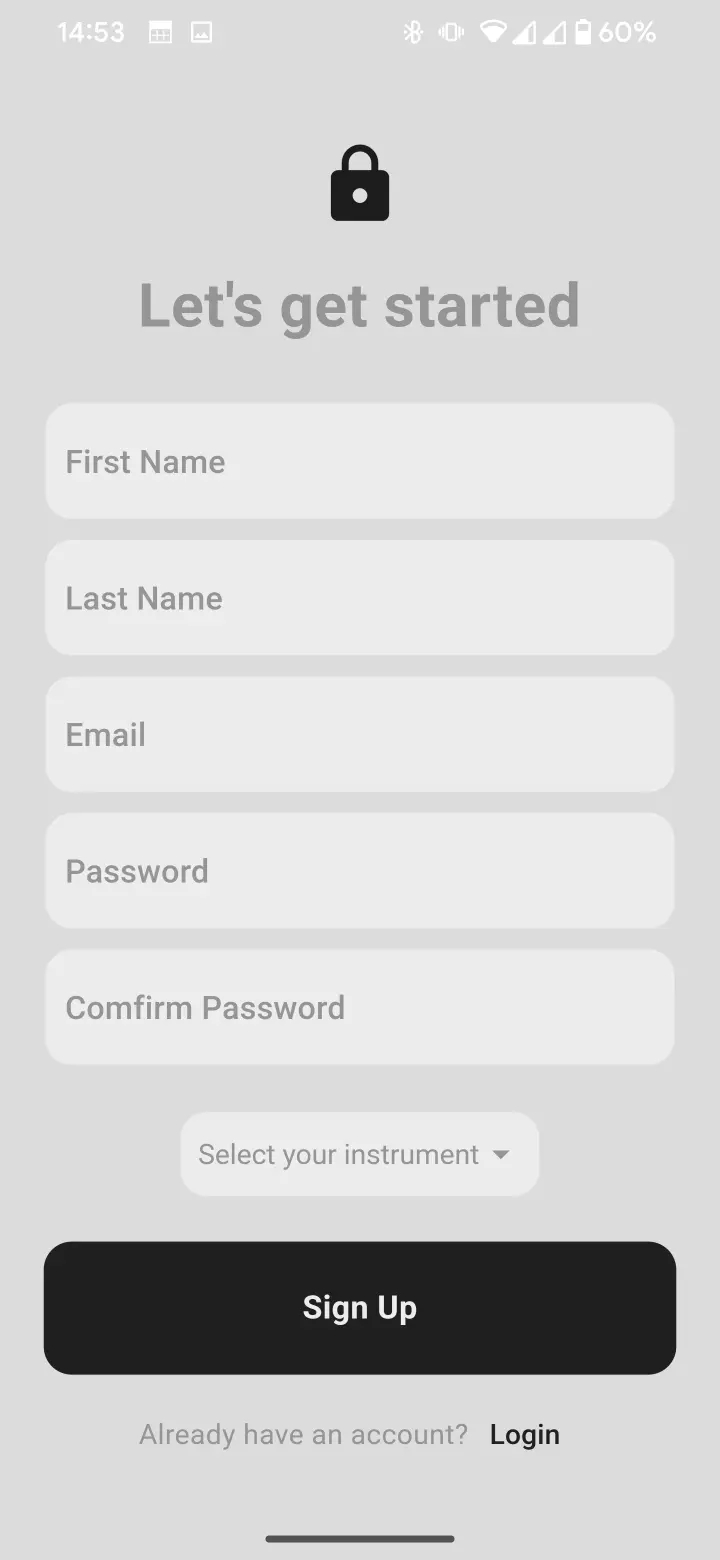Focus the First Name field
Viewport: 720px width, 1560px height.
pyautogui.click(x=359, y=461)
